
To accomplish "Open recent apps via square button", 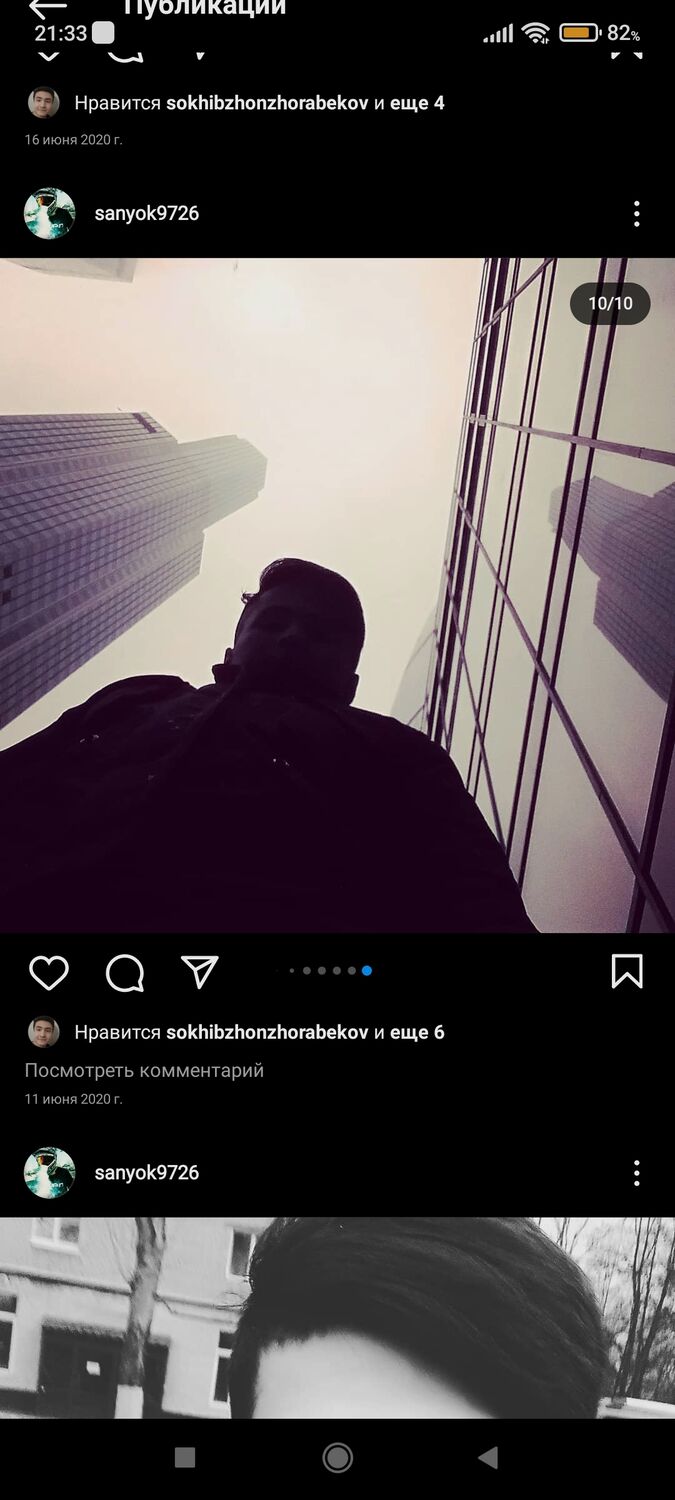I will (x=185, y=1458).
